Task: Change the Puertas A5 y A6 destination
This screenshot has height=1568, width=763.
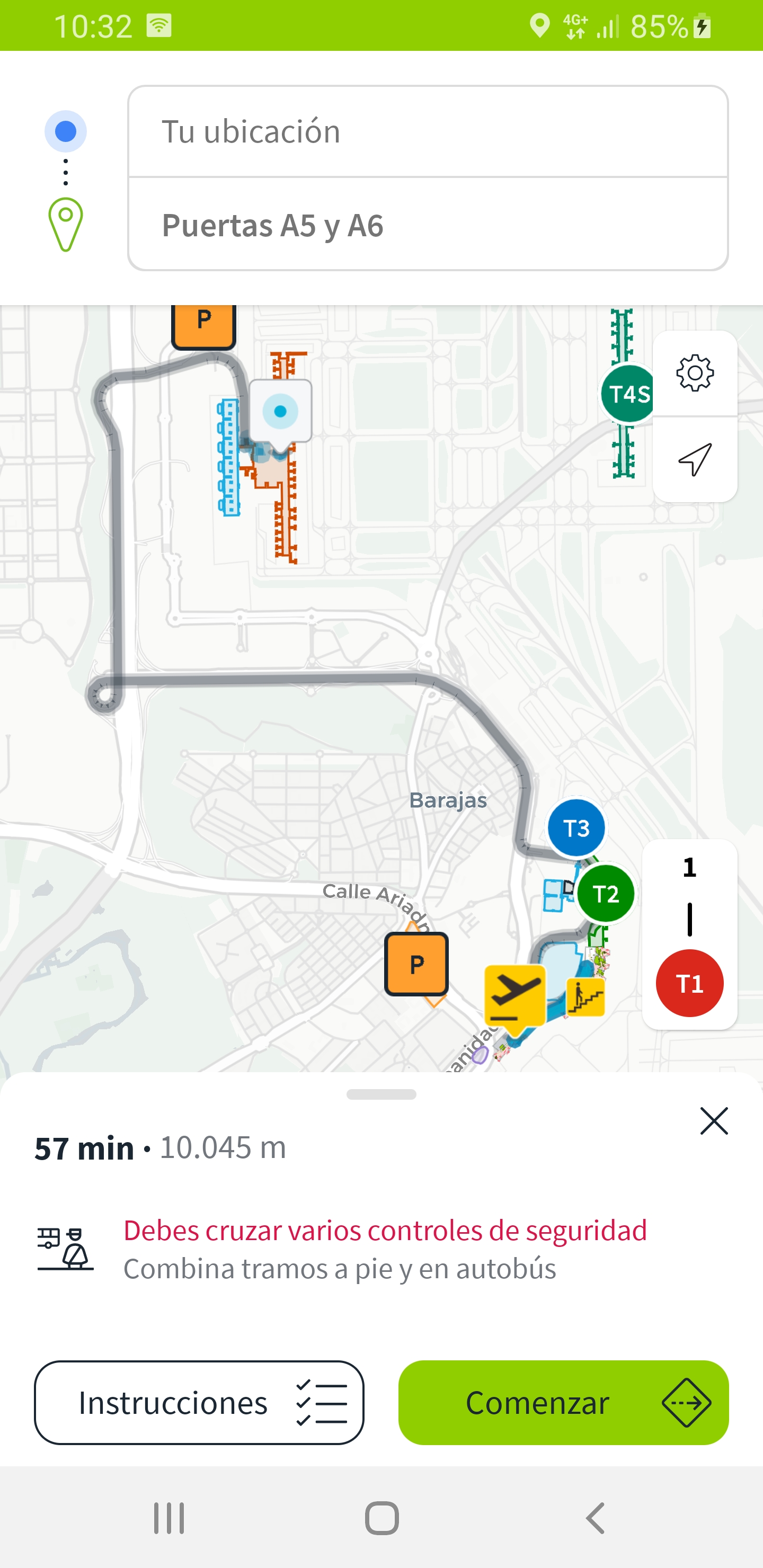Action: coord(428,225)
